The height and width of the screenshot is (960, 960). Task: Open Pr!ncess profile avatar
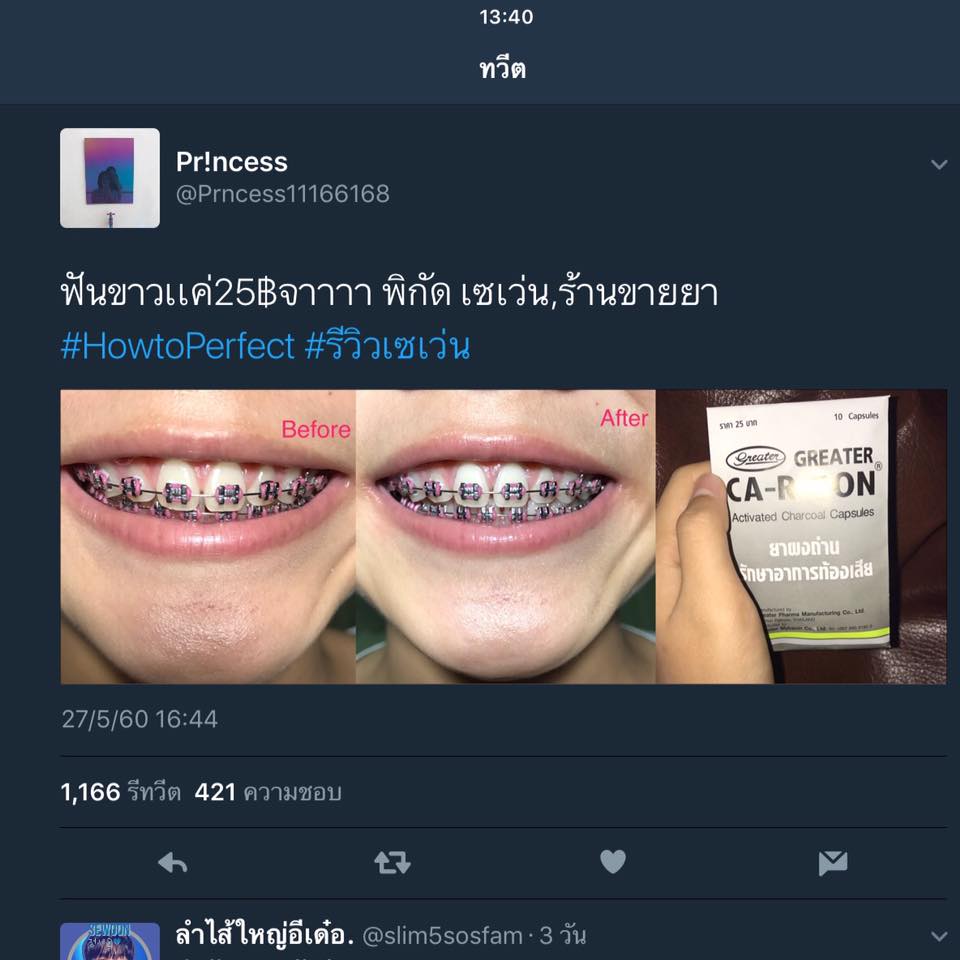110,178
